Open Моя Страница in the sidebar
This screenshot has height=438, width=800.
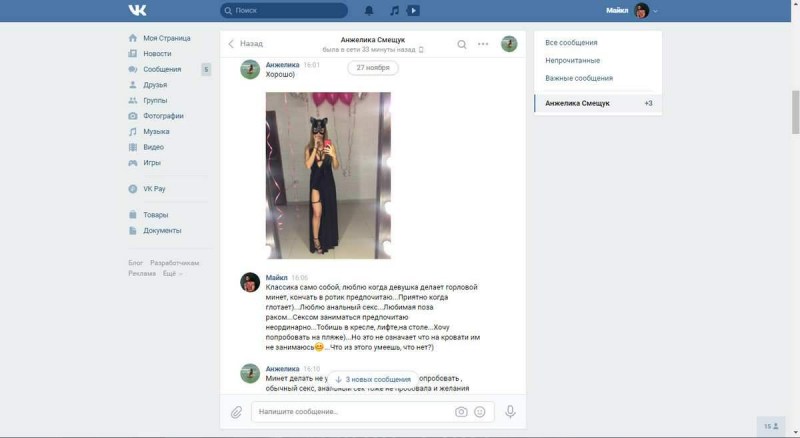tap(166, 38)
